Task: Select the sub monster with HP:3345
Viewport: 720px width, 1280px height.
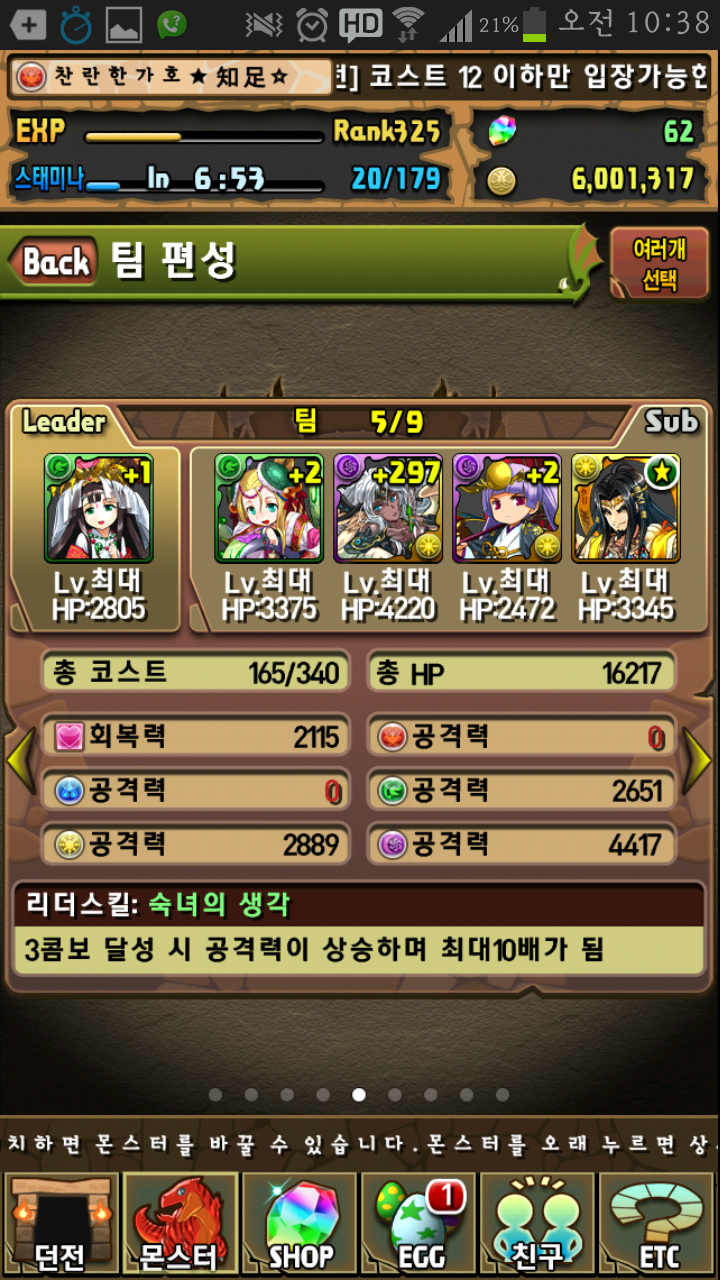Action: (x=626, y=509)
